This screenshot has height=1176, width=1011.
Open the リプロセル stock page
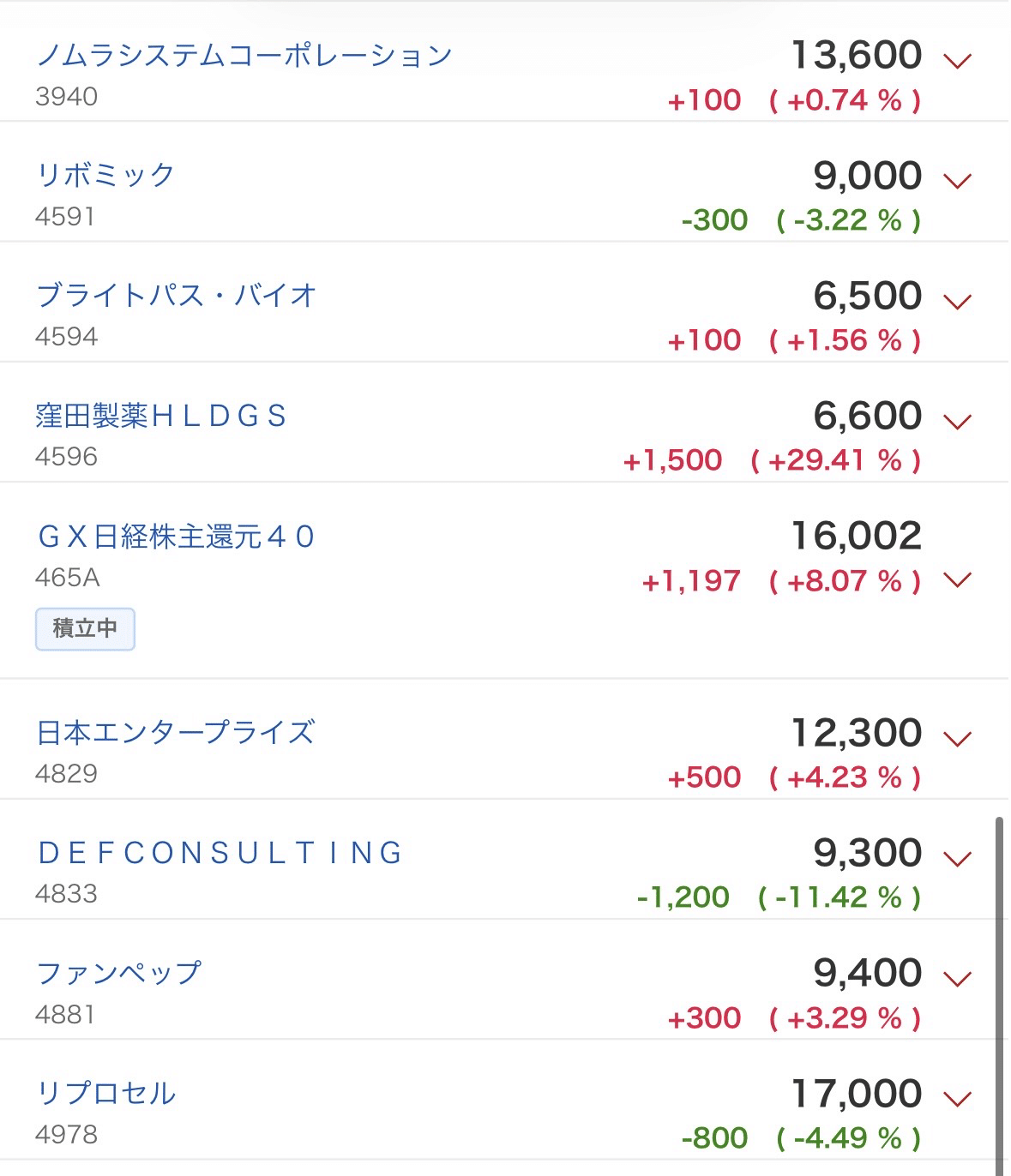click(105, 1094)
